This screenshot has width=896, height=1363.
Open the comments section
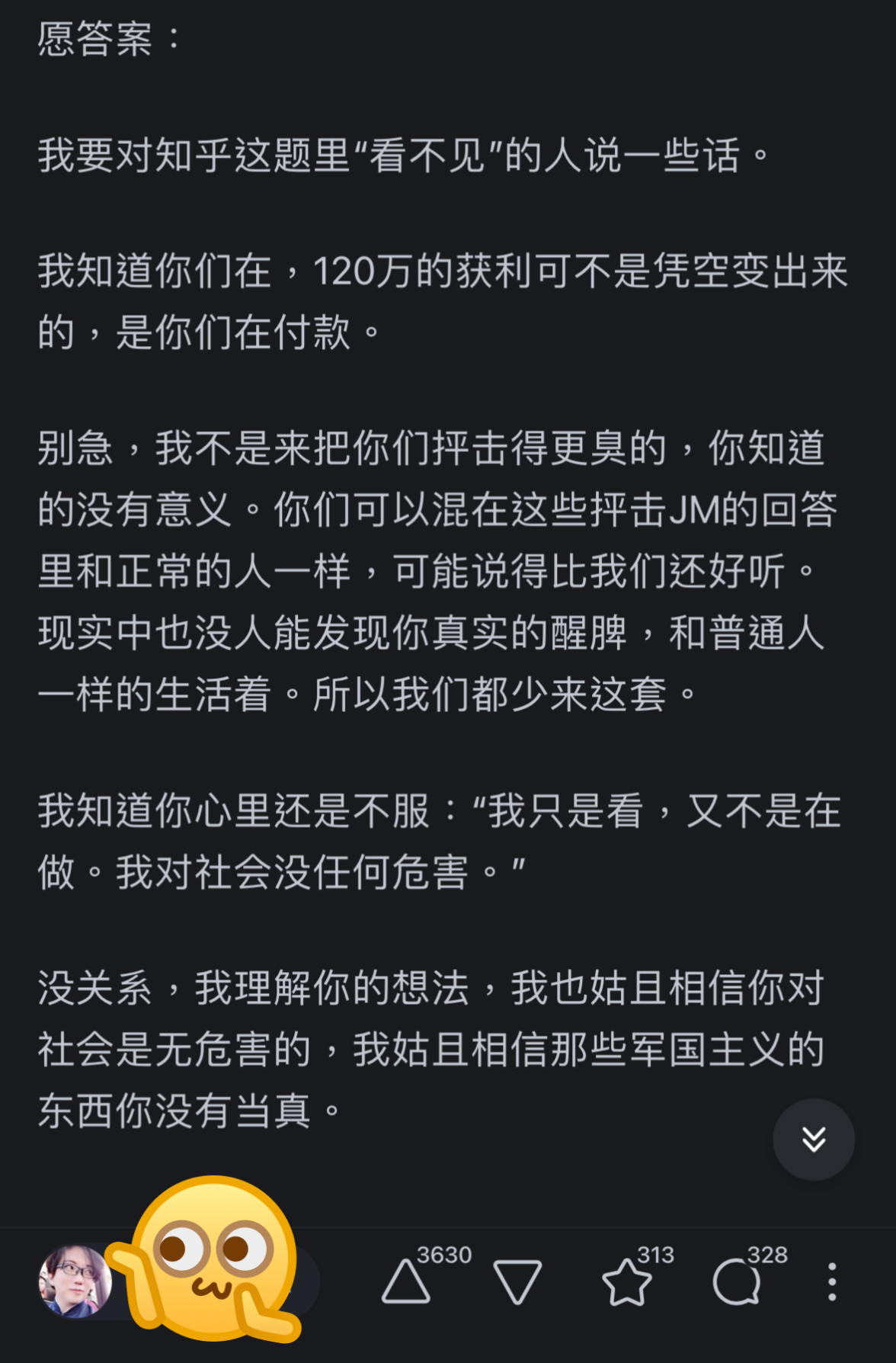pos(736,1281)
